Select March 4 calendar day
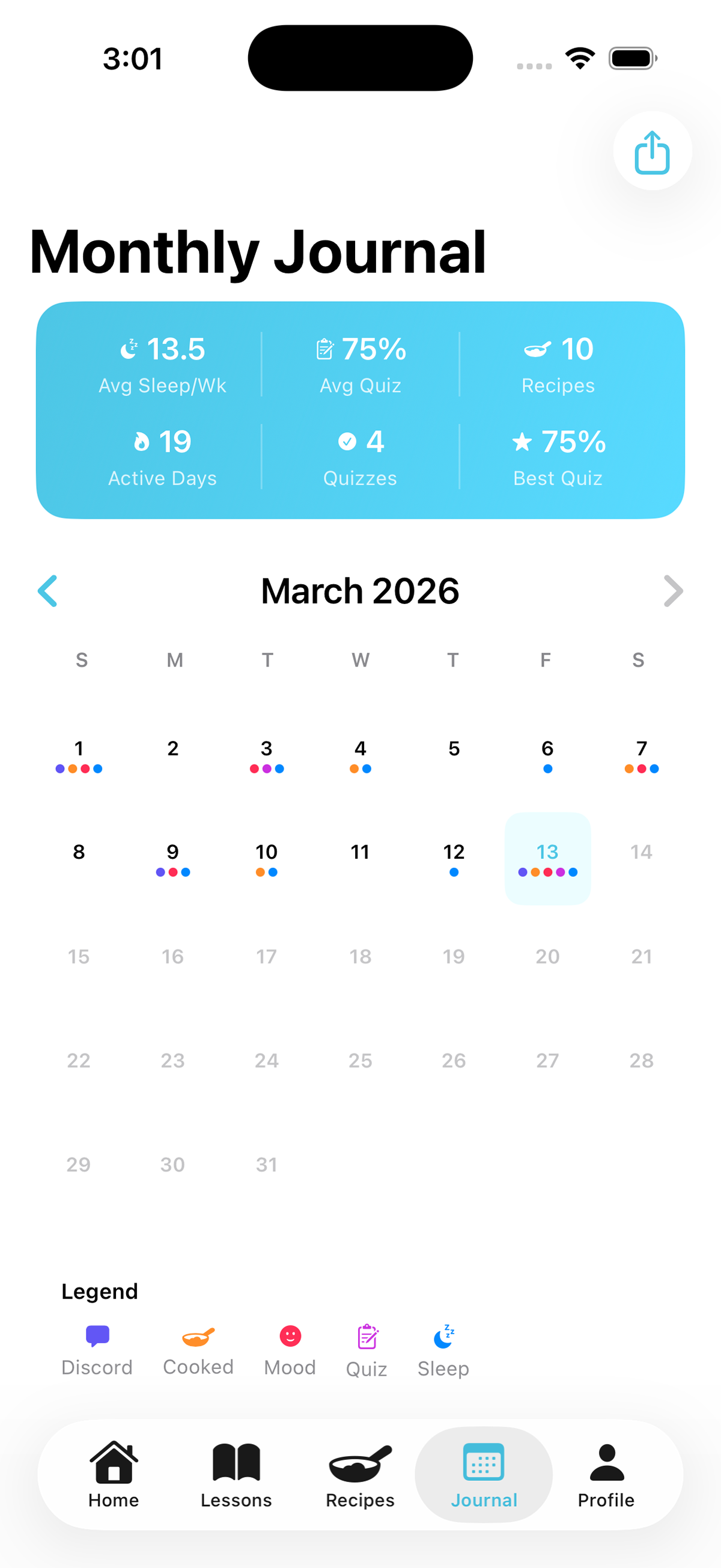Viewport: 721px width, 1568px height. click(x=360, y=755)
